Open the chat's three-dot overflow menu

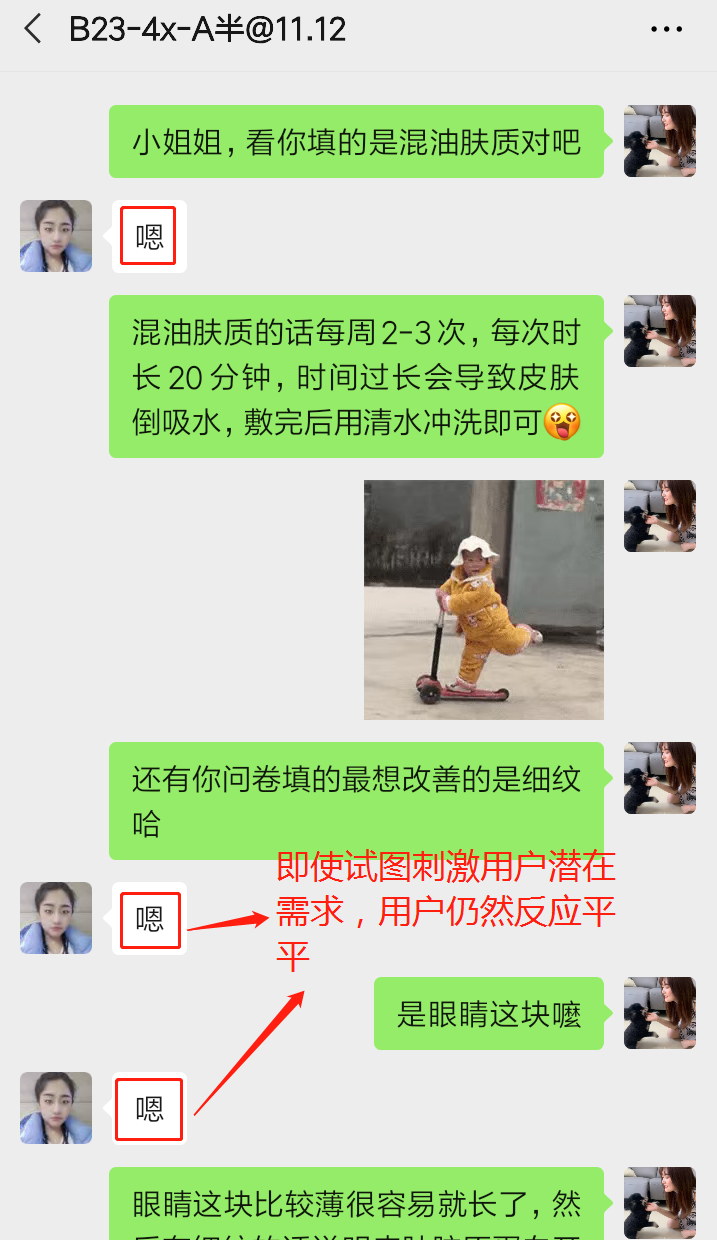click(x=666, y=30)
